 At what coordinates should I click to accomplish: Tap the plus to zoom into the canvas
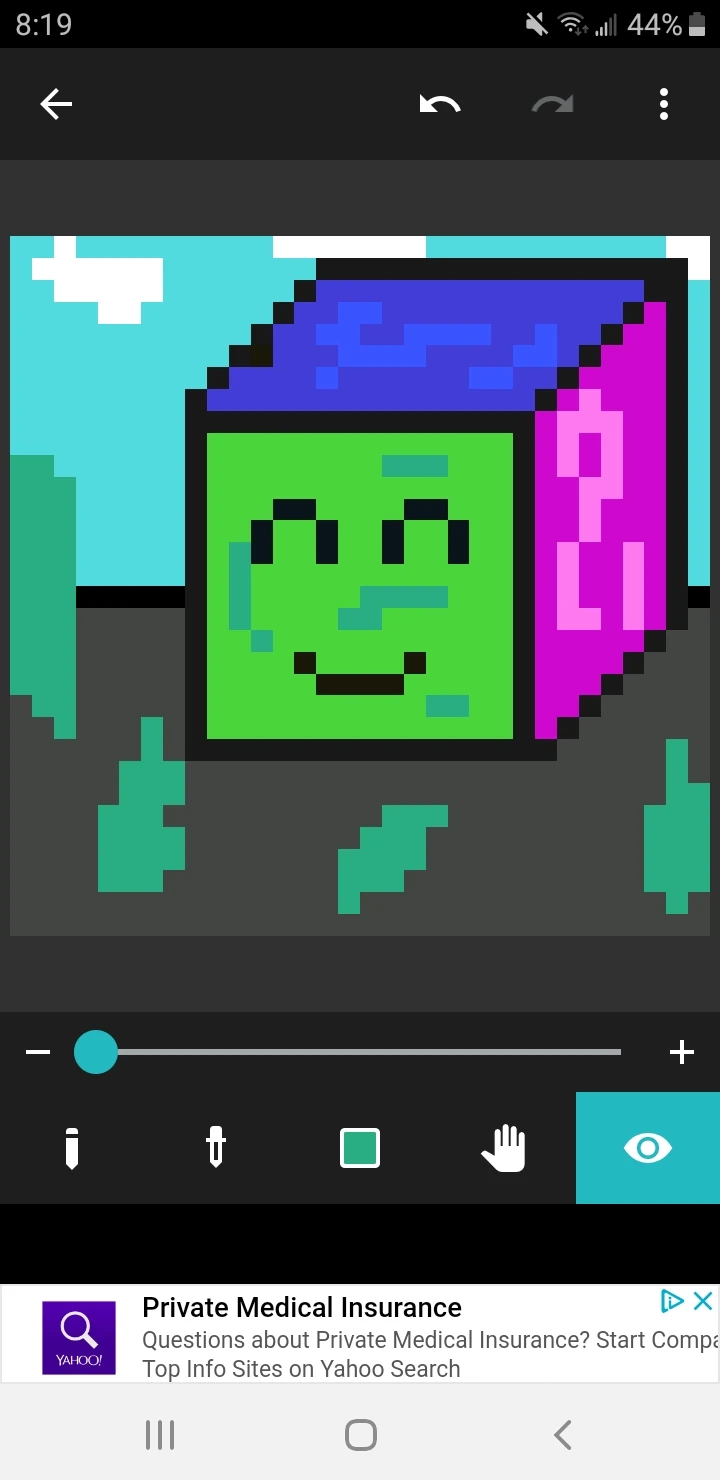(x=682, y=1051)
